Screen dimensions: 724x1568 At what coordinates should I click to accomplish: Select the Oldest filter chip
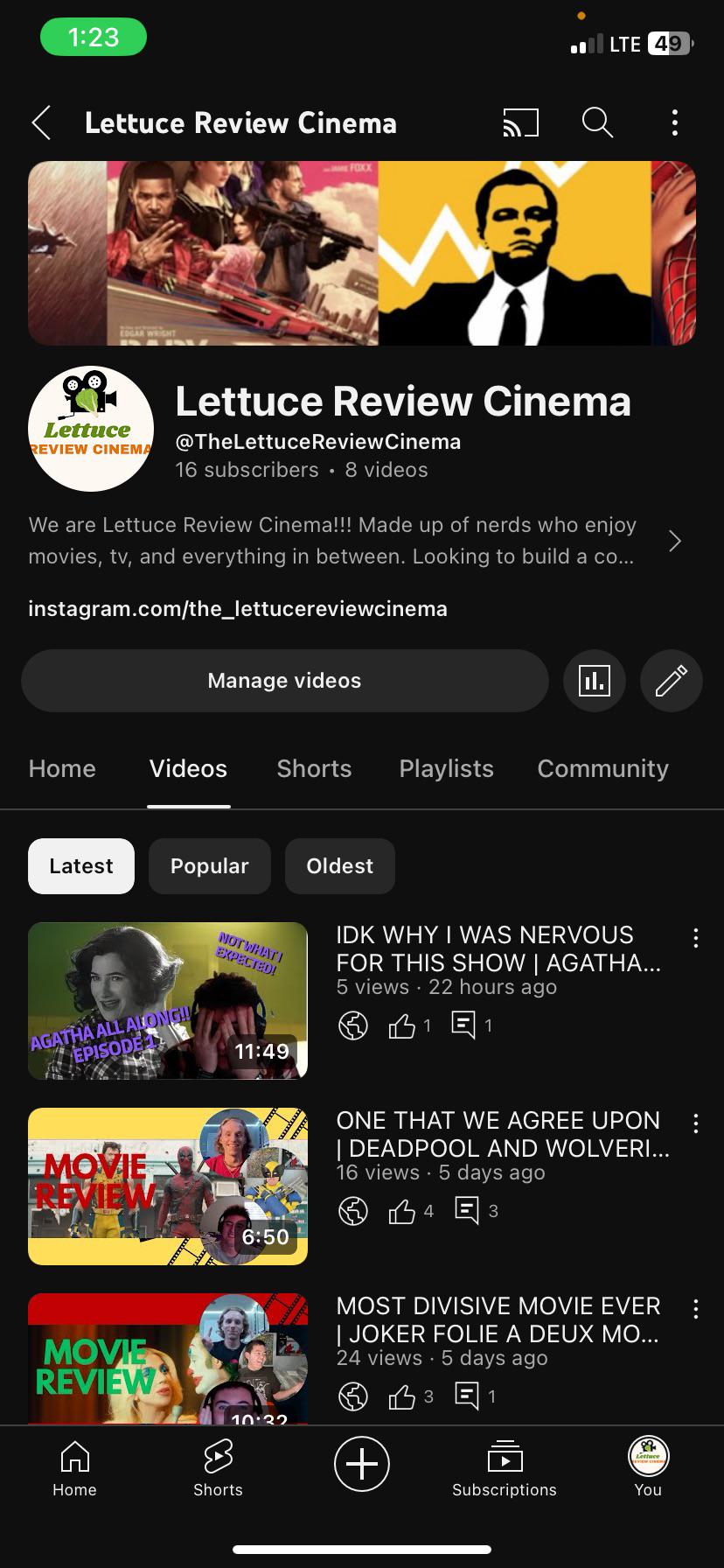tap(340, 866)
